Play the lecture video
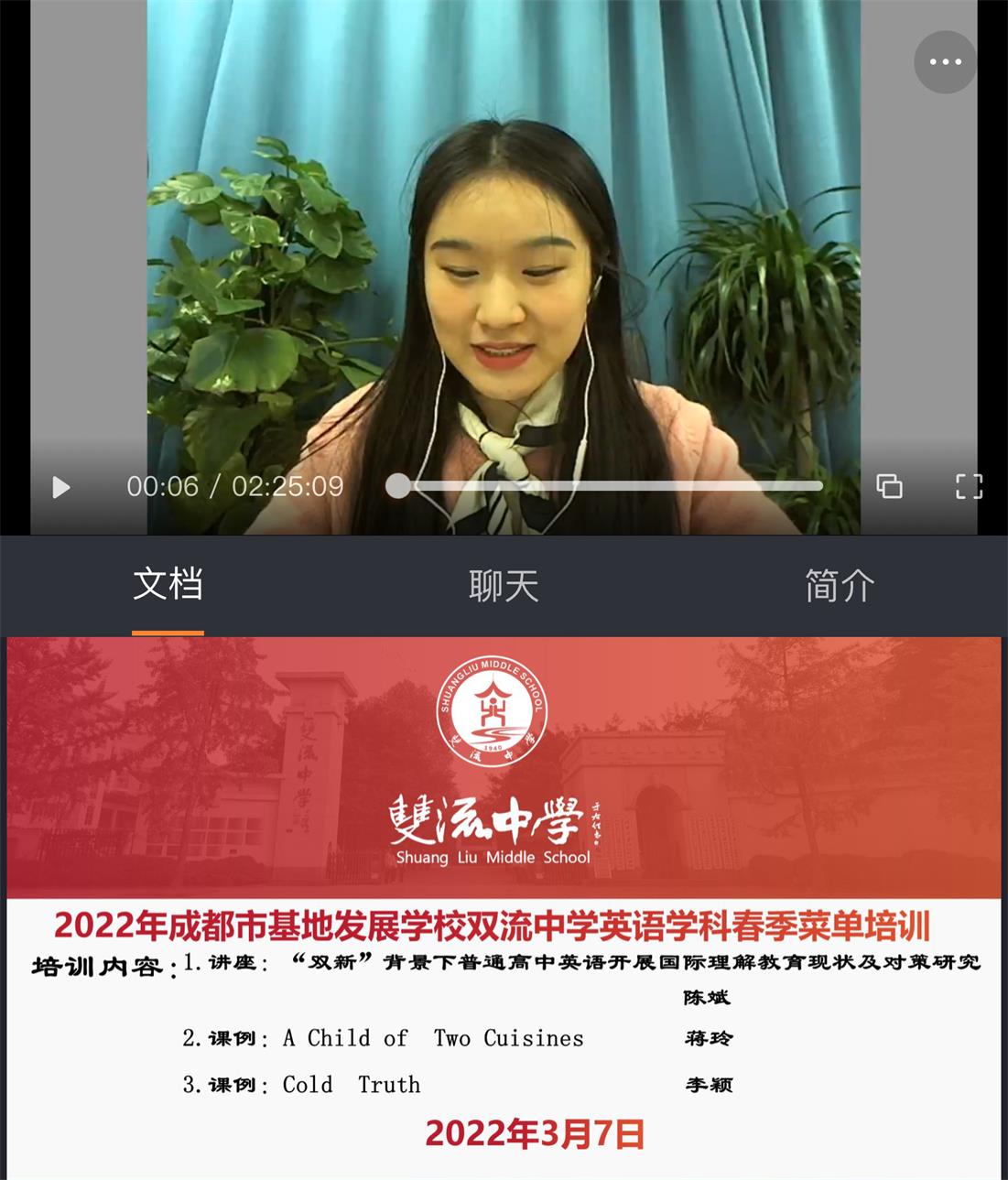The image size is (1008, 1180). point(61,487)
